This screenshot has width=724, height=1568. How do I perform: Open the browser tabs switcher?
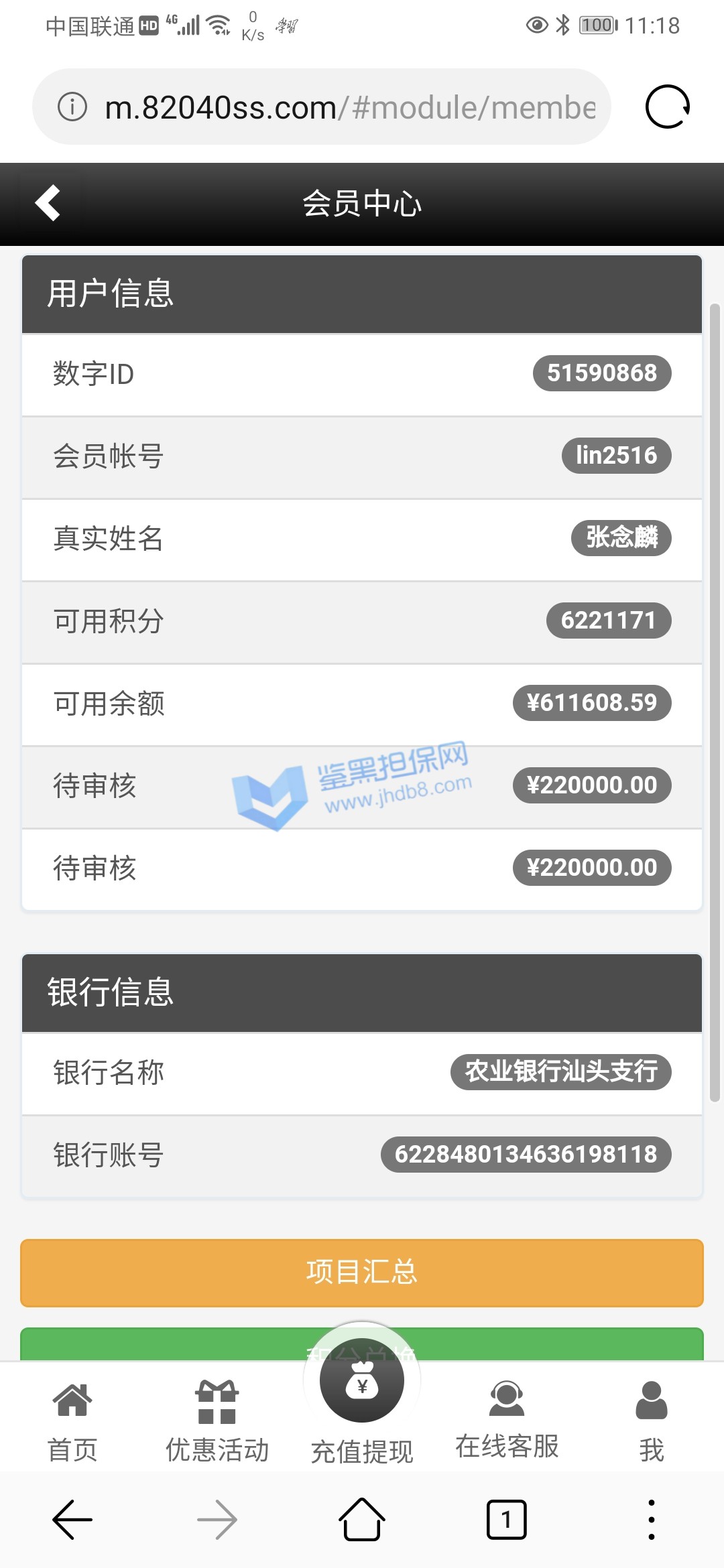506,1520
